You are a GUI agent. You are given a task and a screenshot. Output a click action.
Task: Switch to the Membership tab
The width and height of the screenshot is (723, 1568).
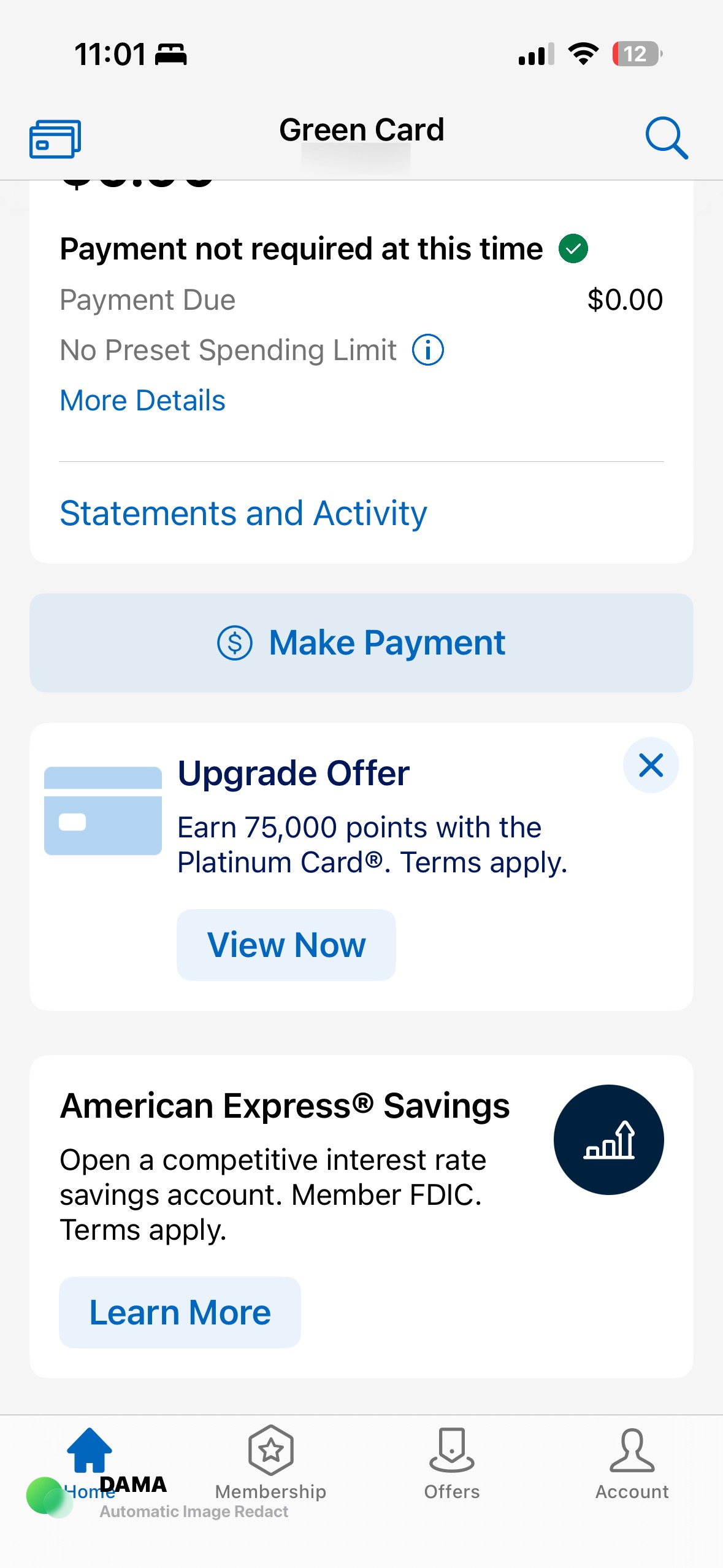point(270,1463)
